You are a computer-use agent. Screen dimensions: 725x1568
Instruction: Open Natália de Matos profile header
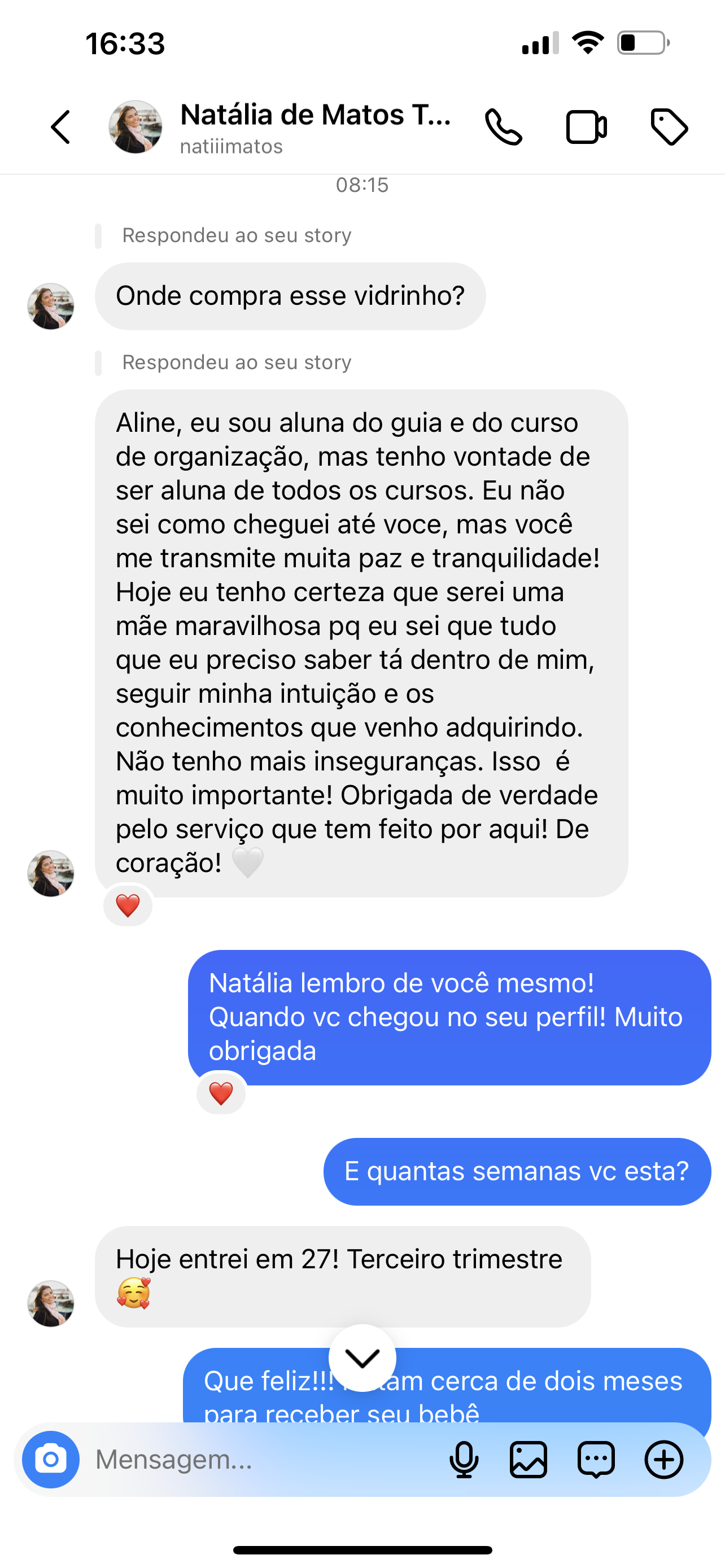314,127
